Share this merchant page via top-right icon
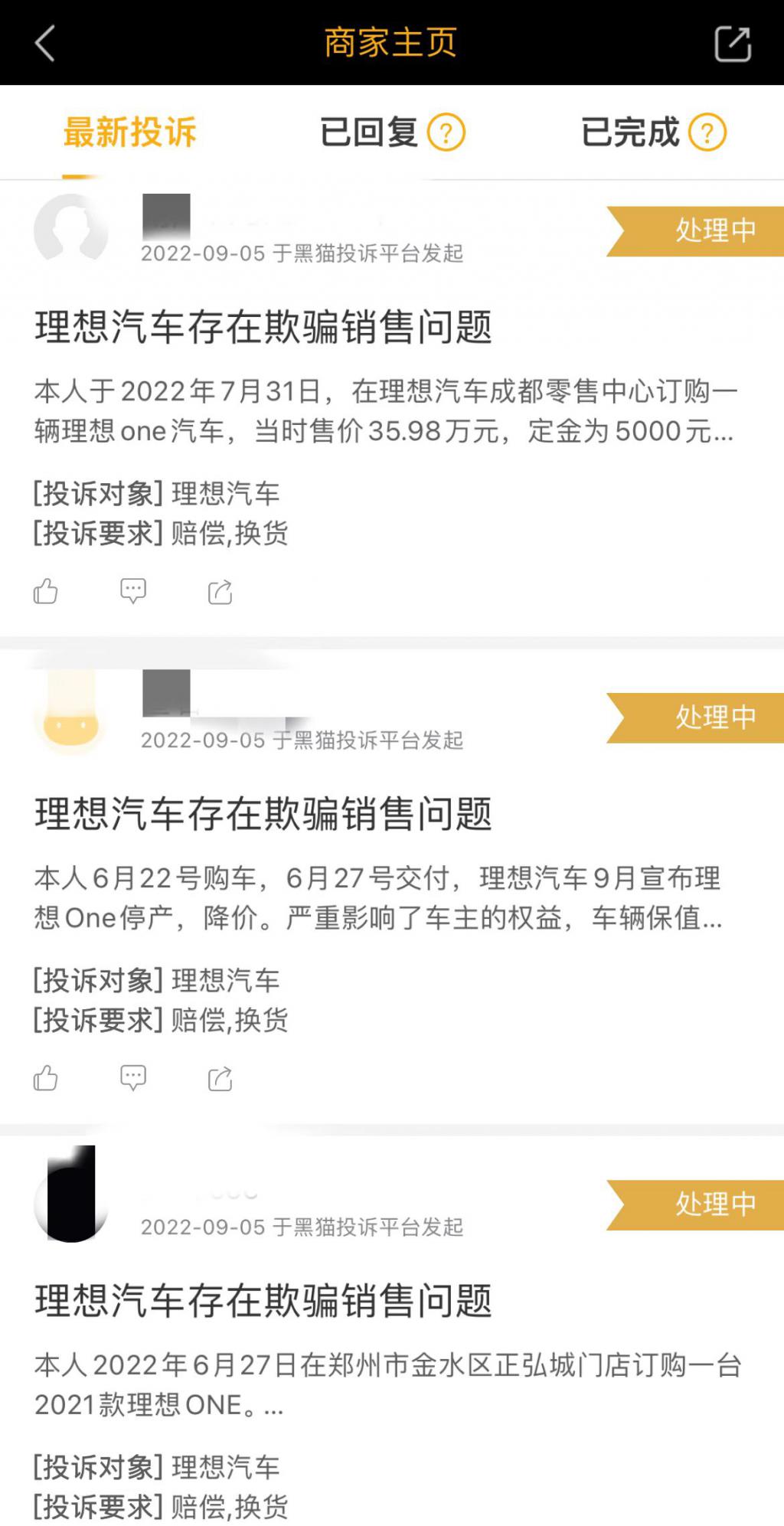 [732, 43]
